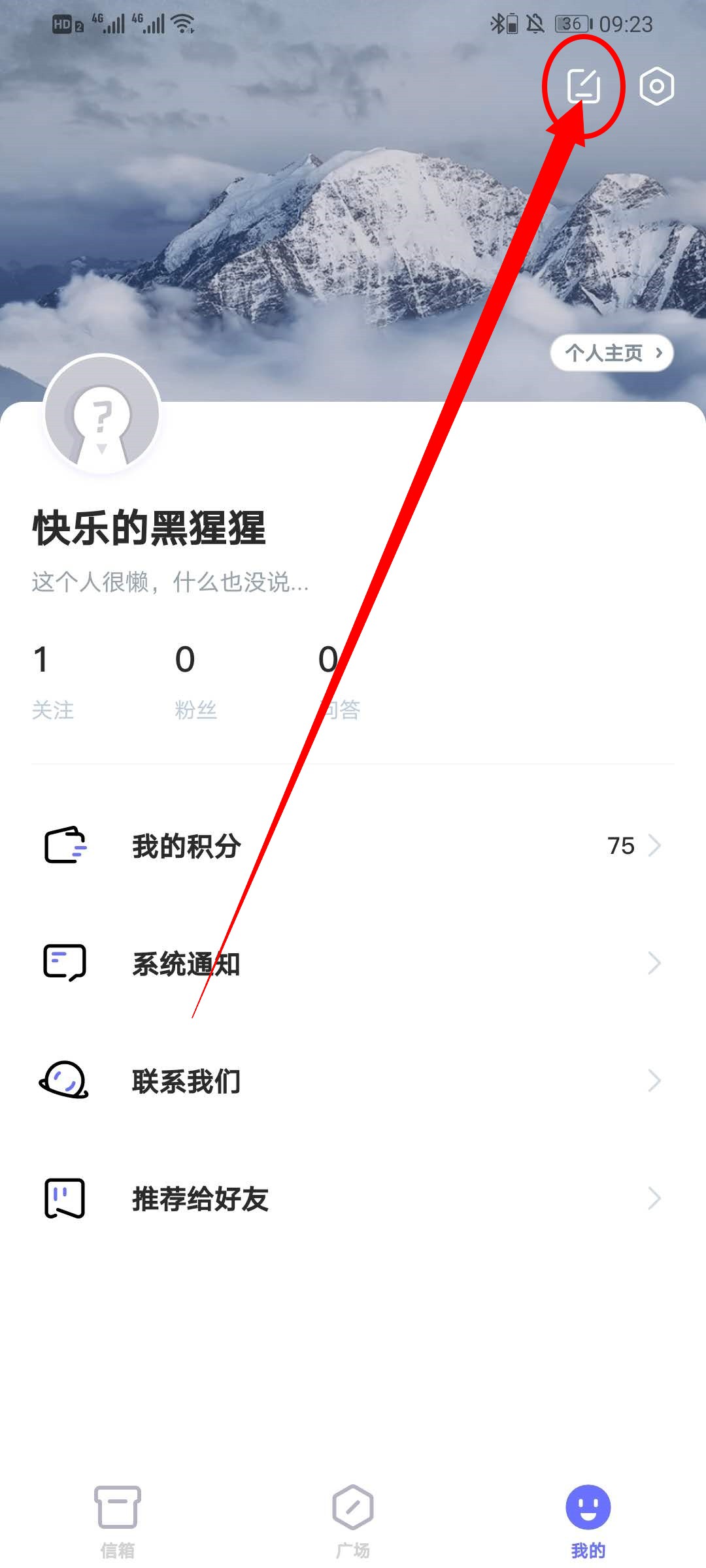Open 我的积分 points row

coord(353,846)
